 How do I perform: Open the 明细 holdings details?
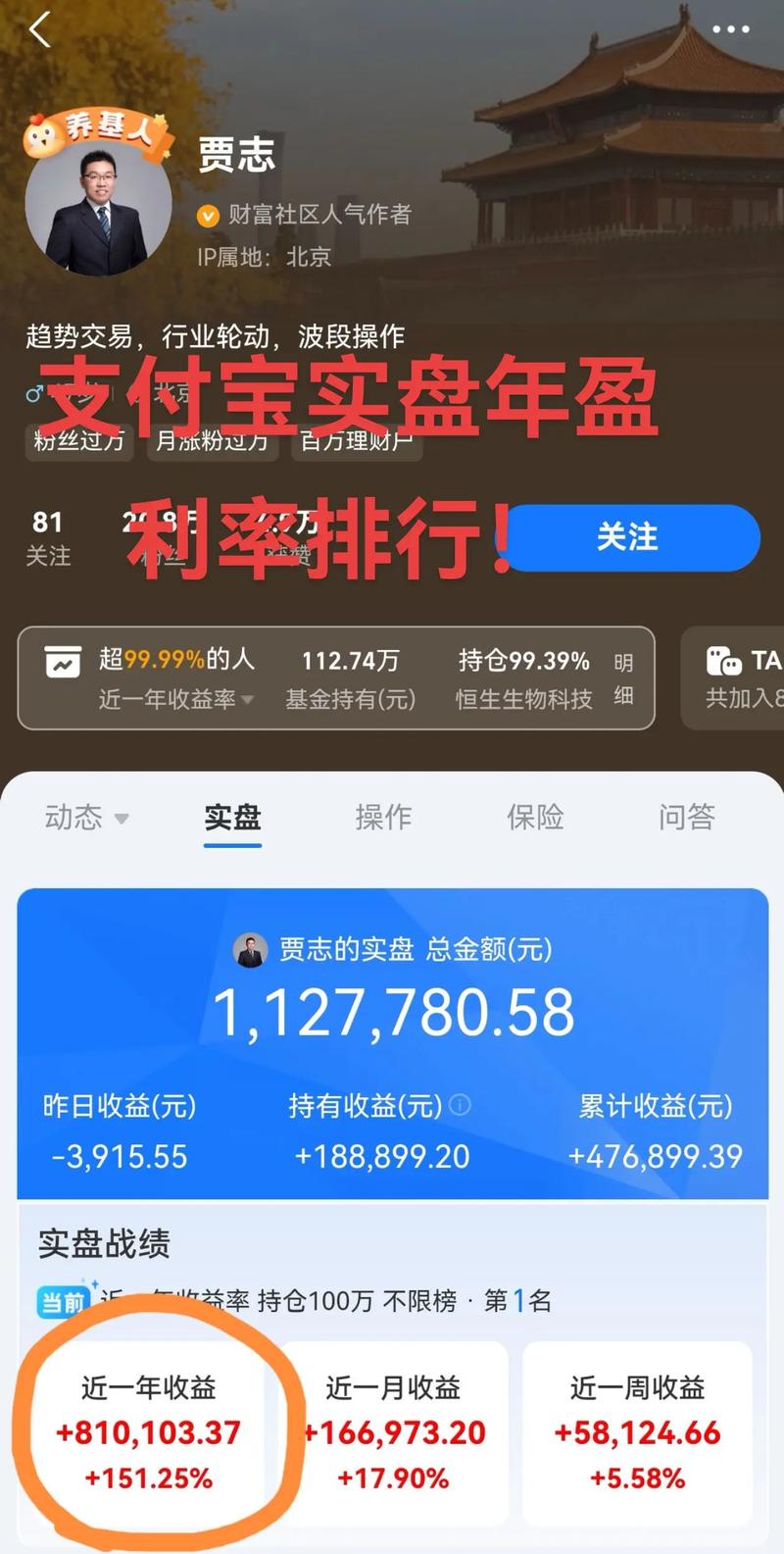tap(623, 679)
